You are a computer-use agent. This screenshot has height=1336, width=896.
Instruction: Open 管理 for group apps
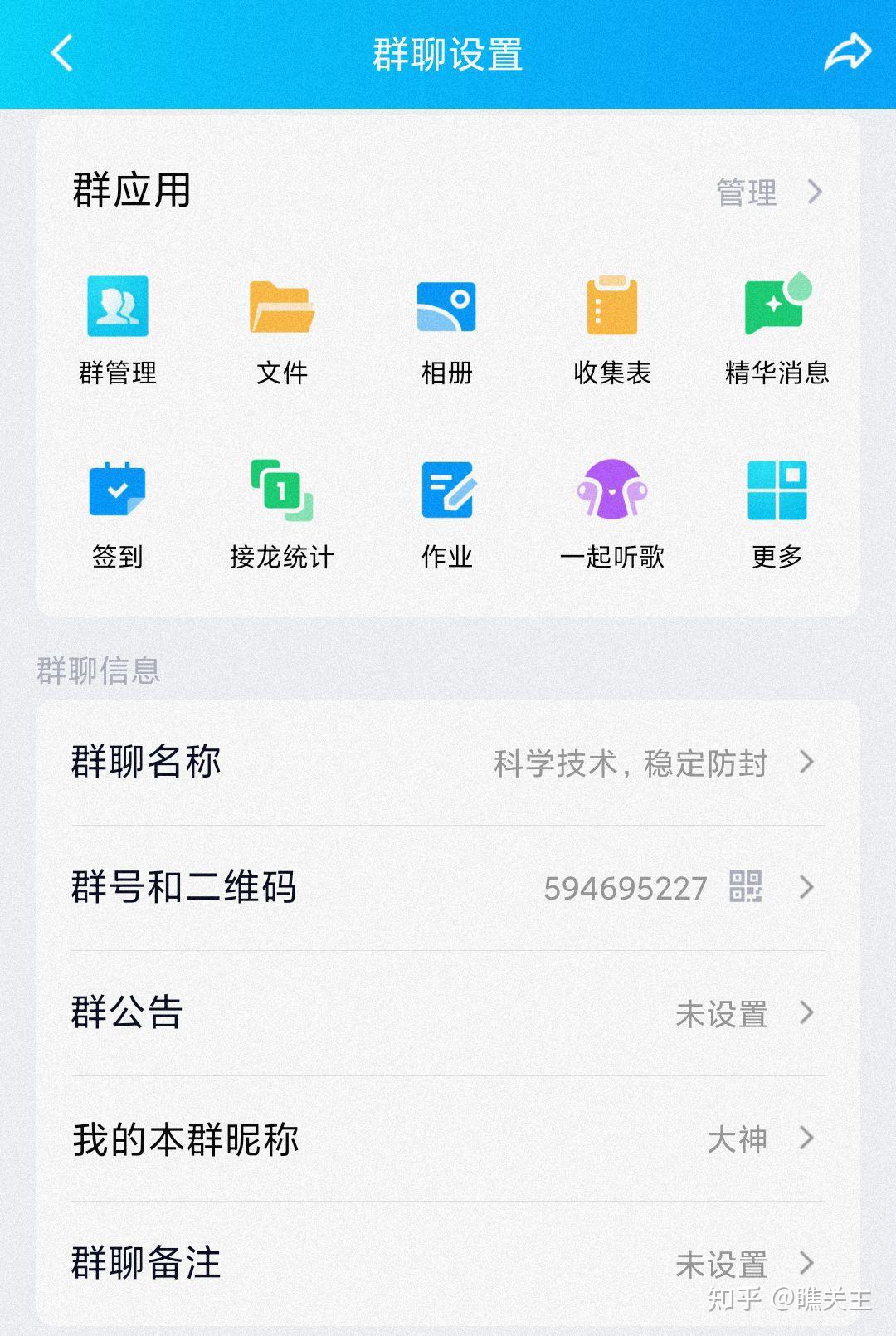tap(768, 193)
